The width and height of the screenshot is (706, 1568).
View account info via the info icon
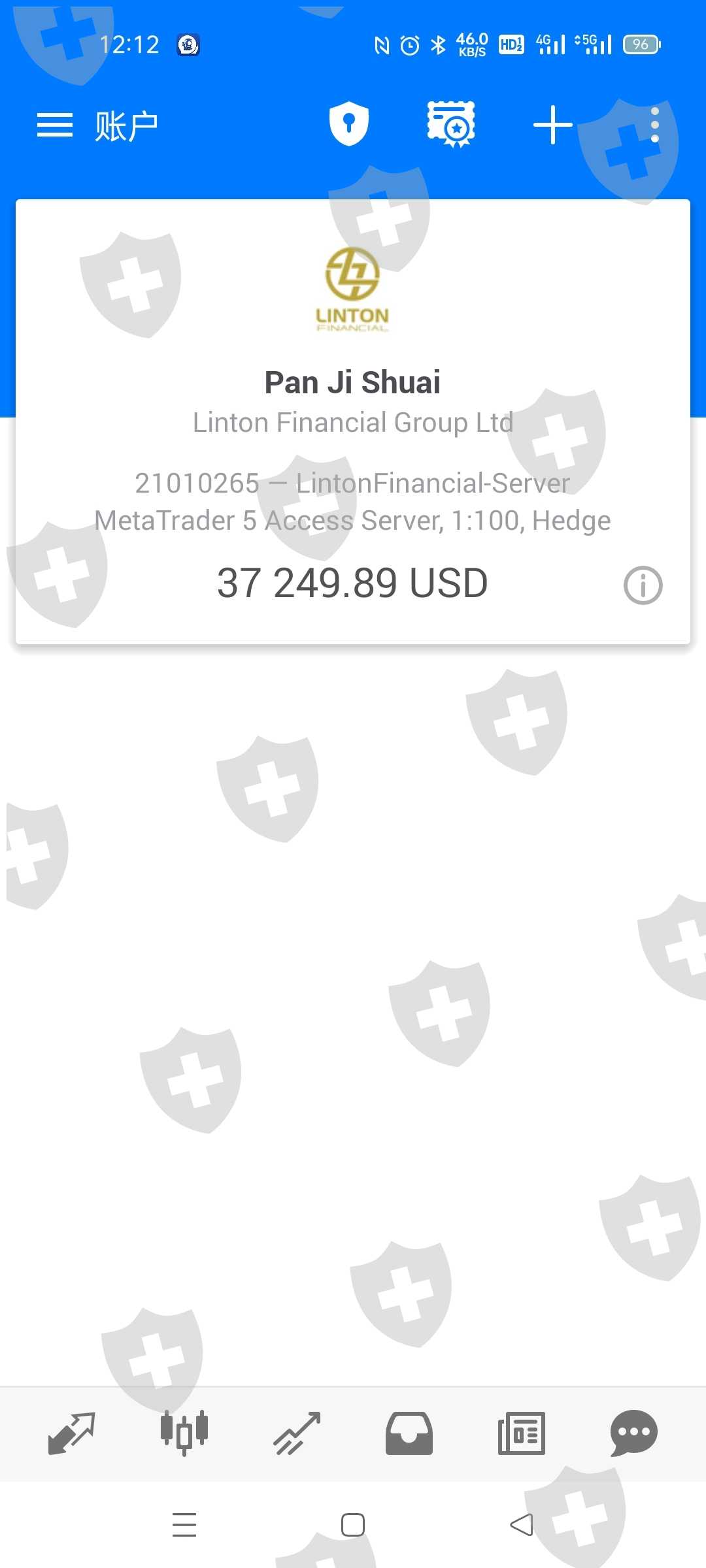coord(643,585)
